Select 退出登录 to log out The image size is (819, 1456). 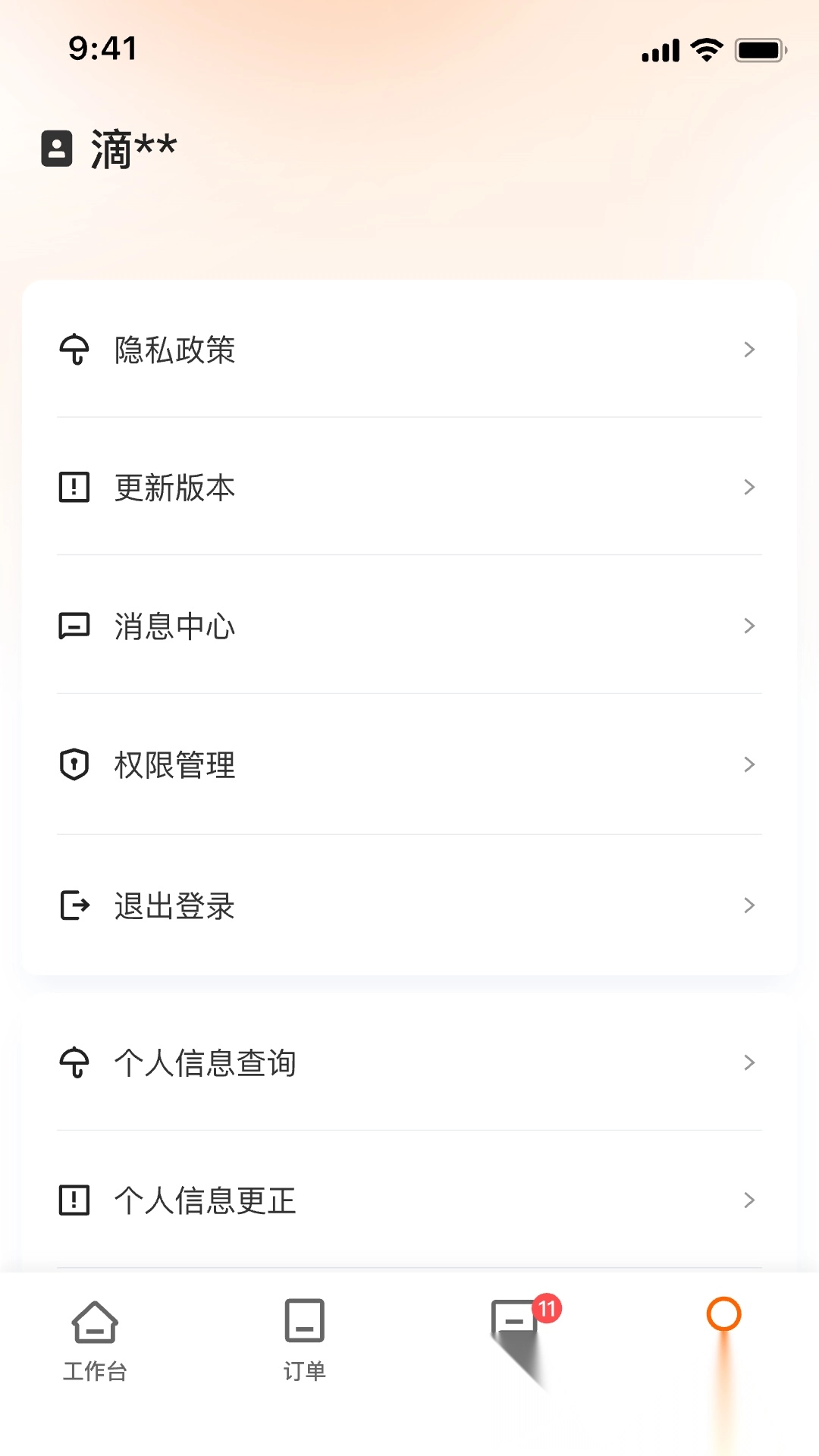pos(409,905)
